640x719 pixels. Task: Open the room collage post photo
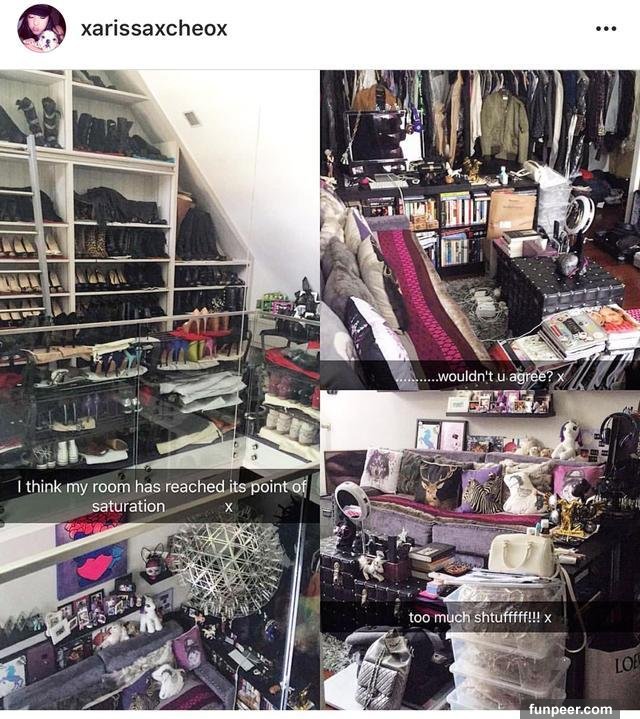[x=320, y=390]
